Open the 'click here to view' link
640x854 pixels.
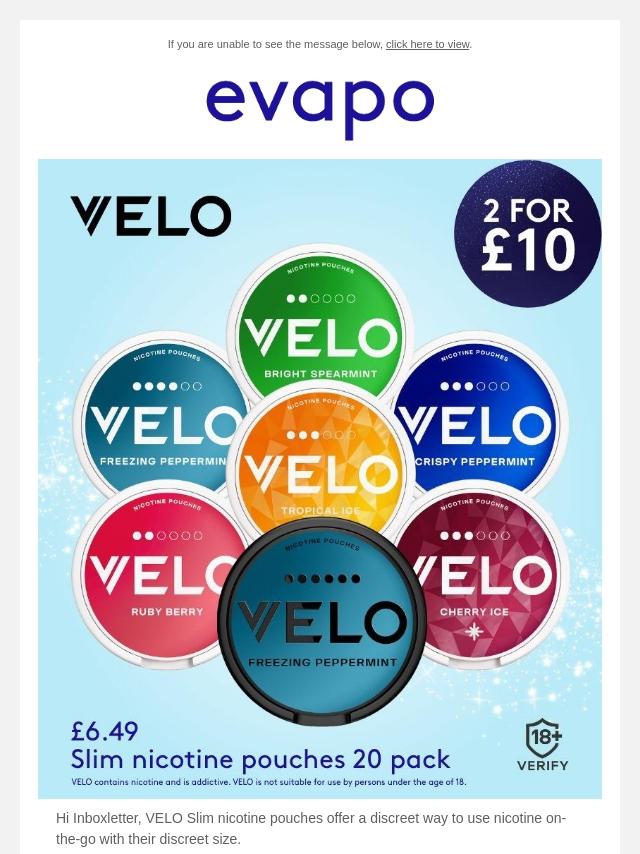[x=427, y=44]
